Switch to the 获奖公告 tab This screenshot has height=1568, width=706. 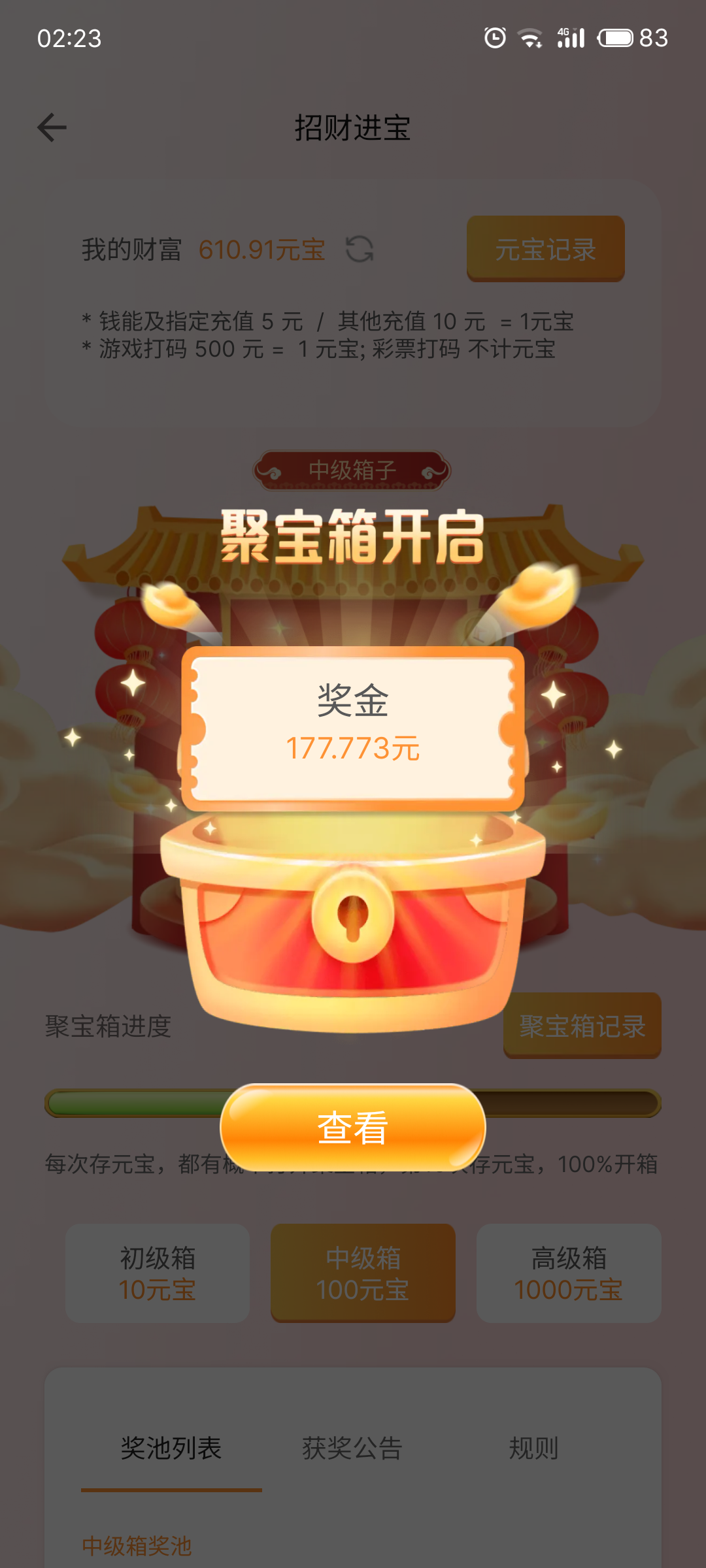tap(352, 1448)
